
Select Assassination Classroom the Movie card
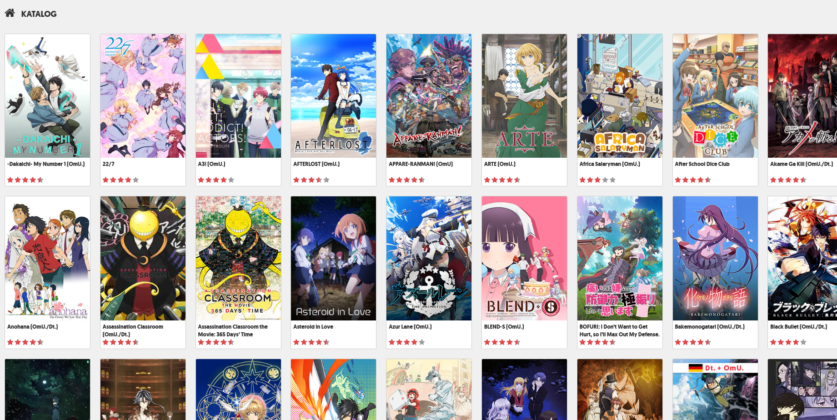(238, 258)
